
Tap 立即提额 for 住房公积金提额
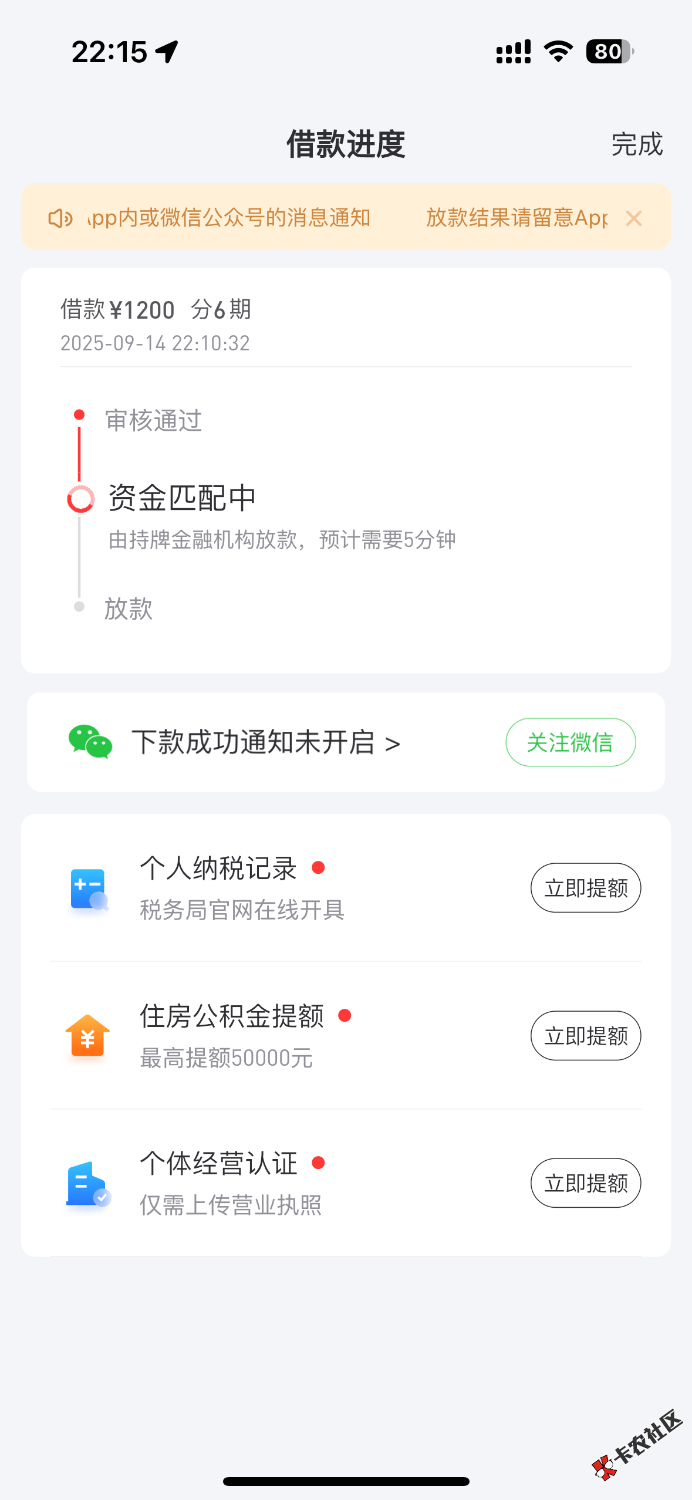585,1036
